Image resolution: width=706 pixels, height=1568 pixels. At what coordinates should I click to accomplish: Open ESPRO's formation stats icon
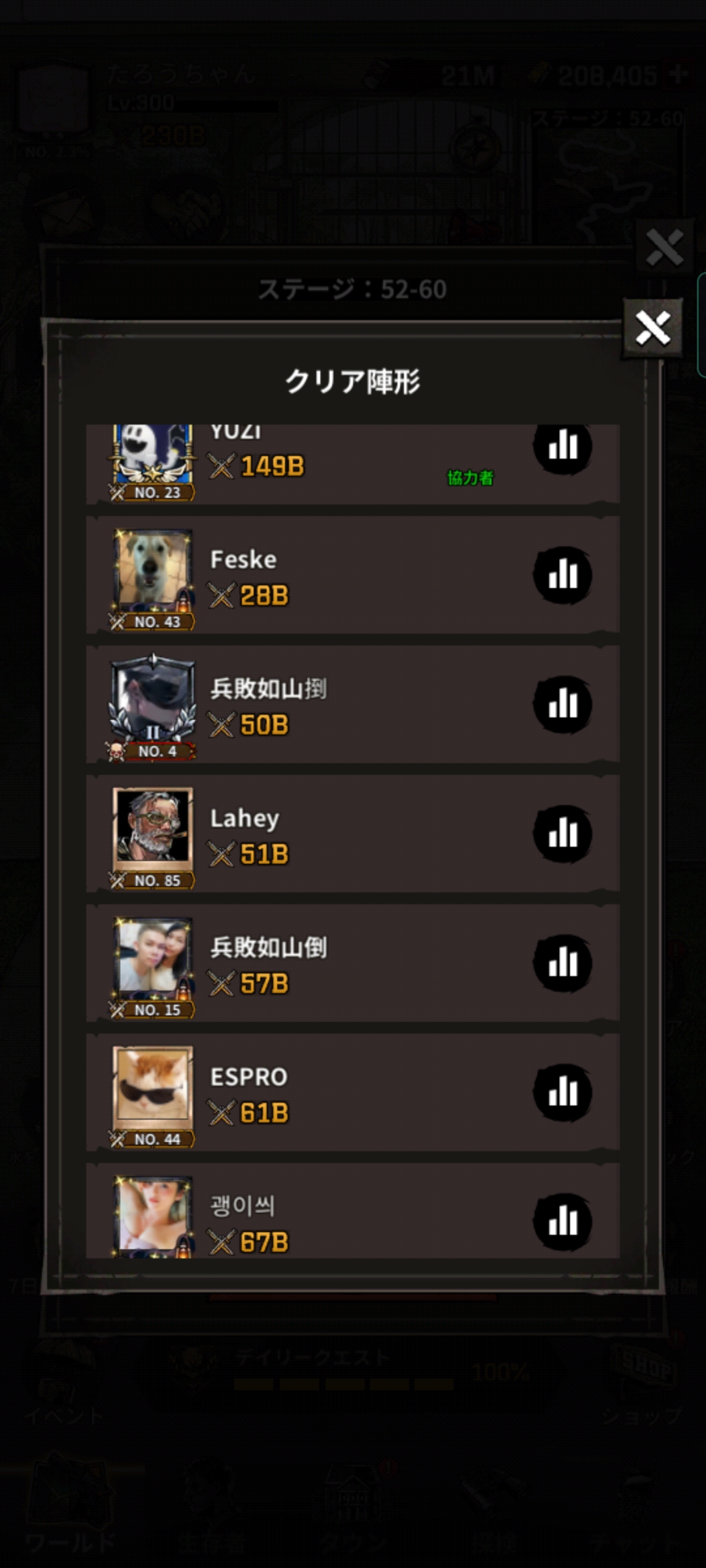click(x=562, y=1092)
